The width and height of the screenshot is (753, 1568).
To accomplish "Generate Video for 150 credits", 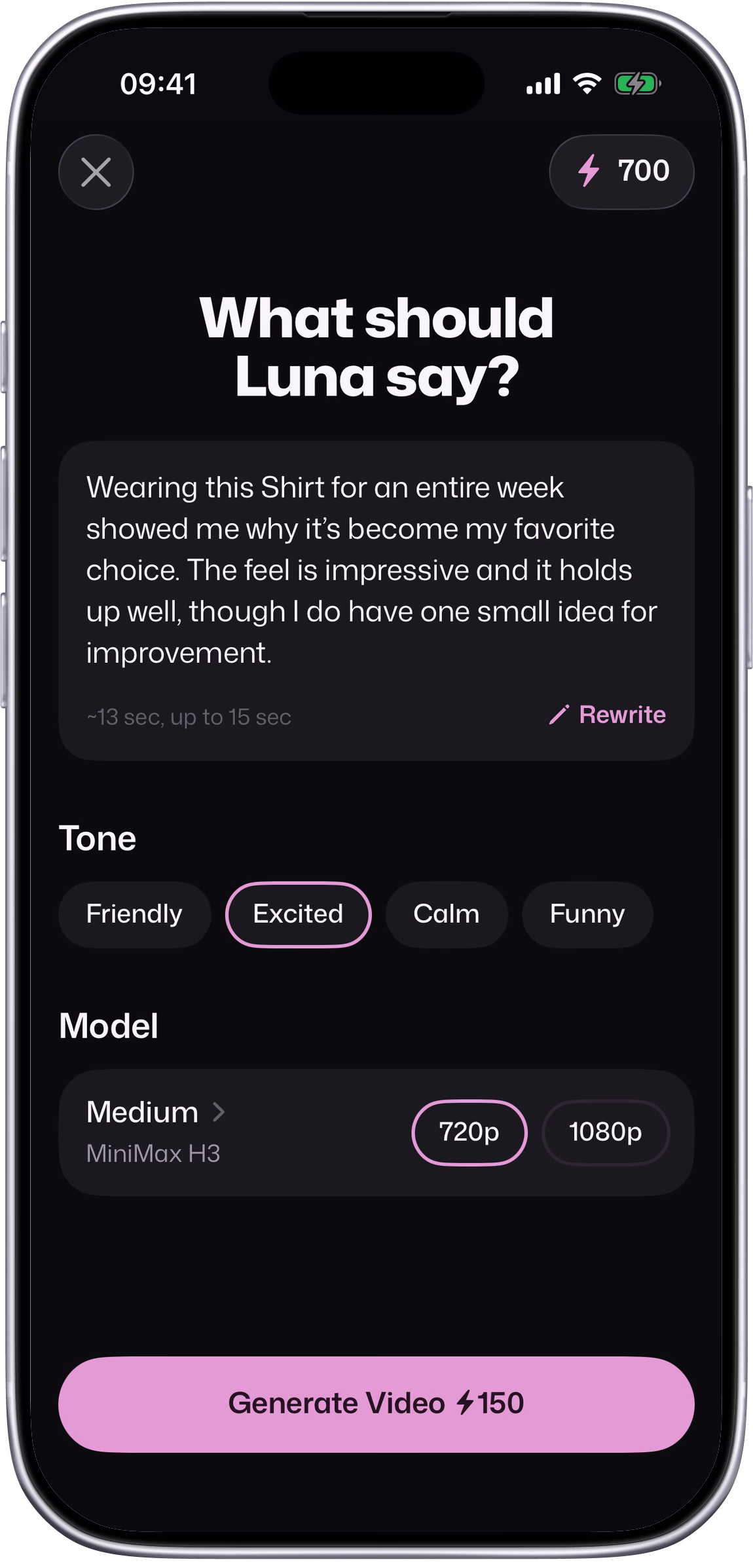I will pyautogui.click(x=376, y=1404).
